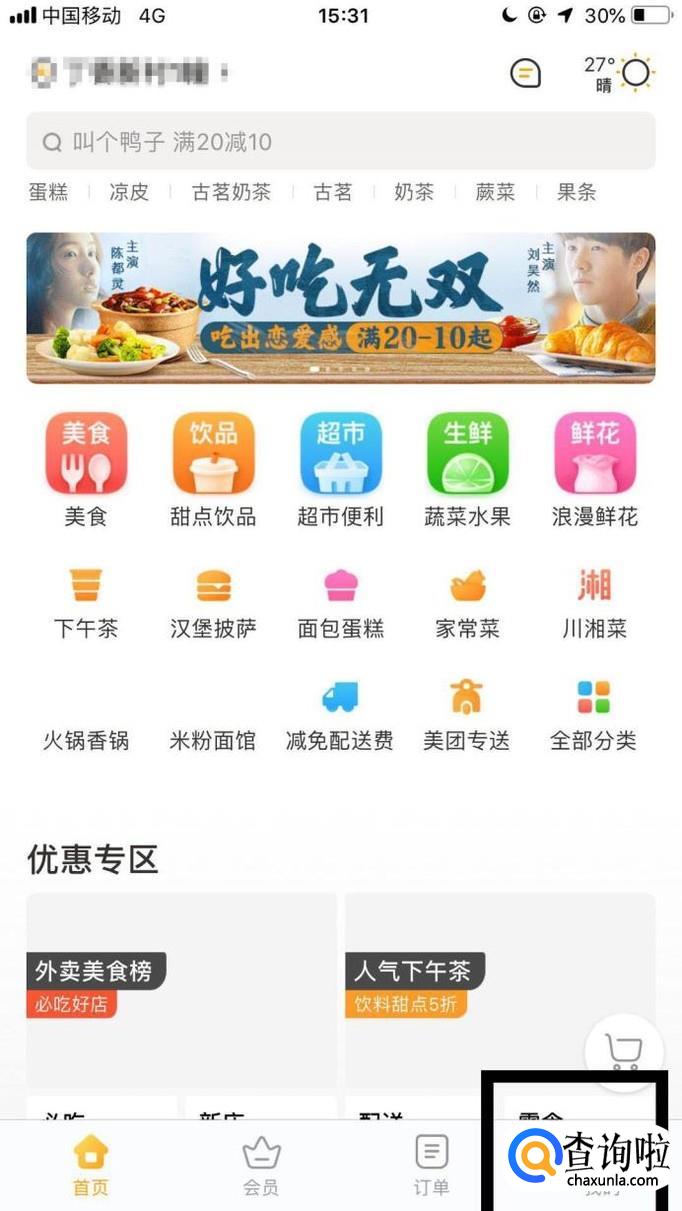Image resolution: width=682 pixels, height=1211 pixels.
Task: Open the messages chat icon
Action: pos(525,73)
